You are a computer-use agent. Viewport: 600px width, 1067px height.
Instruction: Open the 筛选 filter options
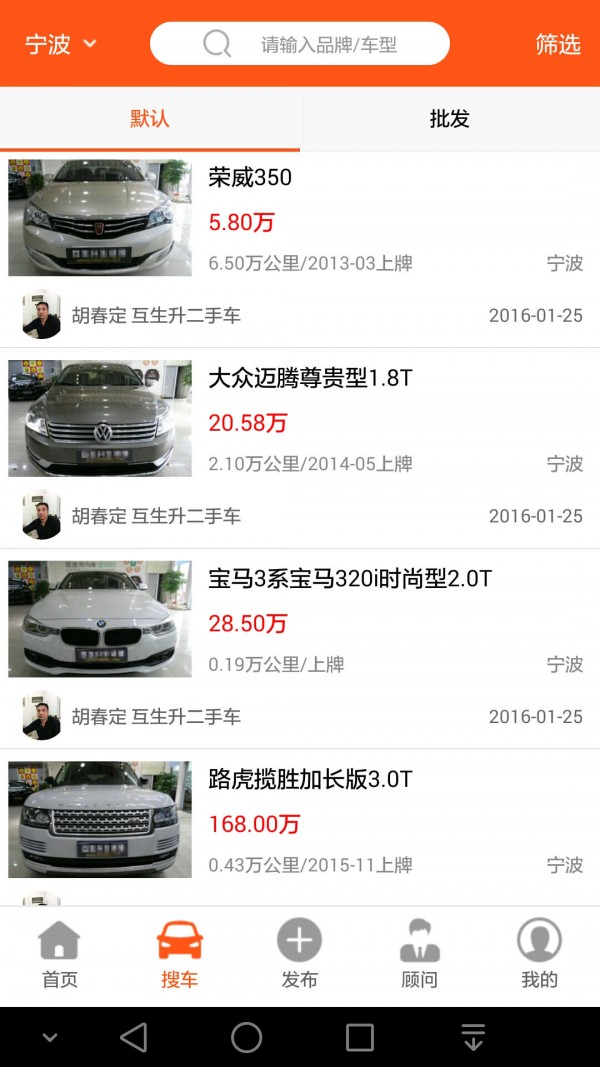[x=557, y=44]
